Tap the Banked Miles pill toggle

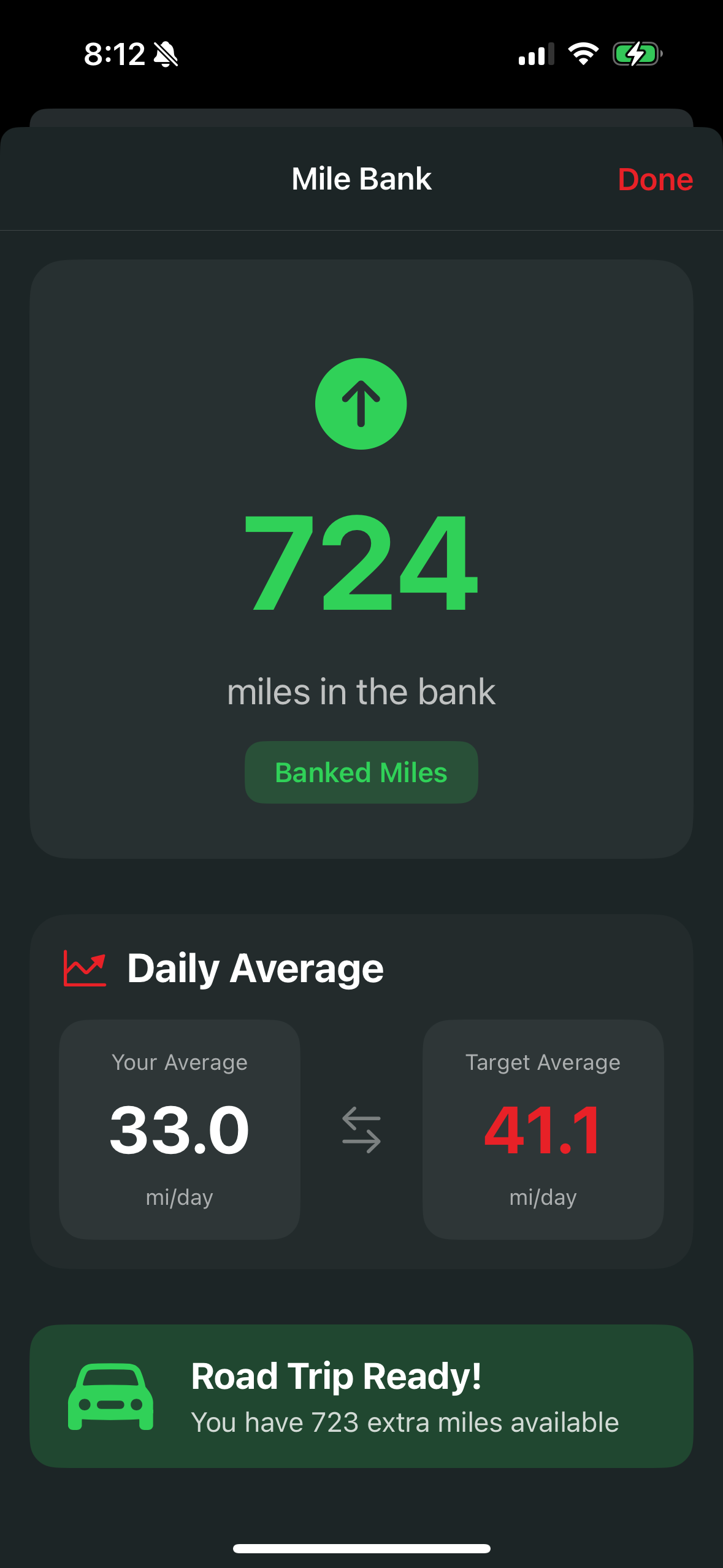(361, 772)
